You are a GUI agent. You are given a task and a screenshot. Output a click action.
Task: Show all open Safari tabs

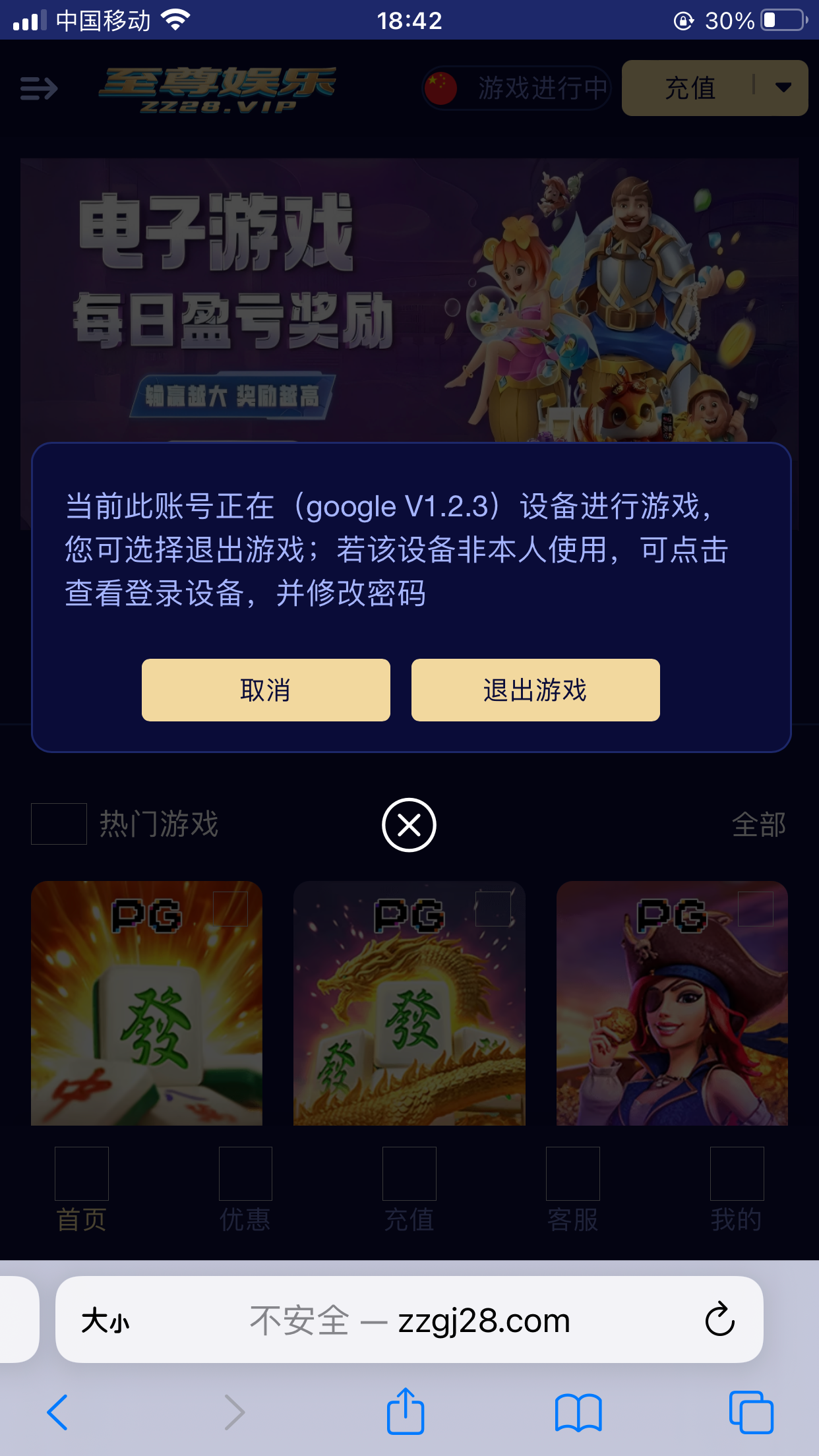pyautogui.click(x=751, y=1412)
